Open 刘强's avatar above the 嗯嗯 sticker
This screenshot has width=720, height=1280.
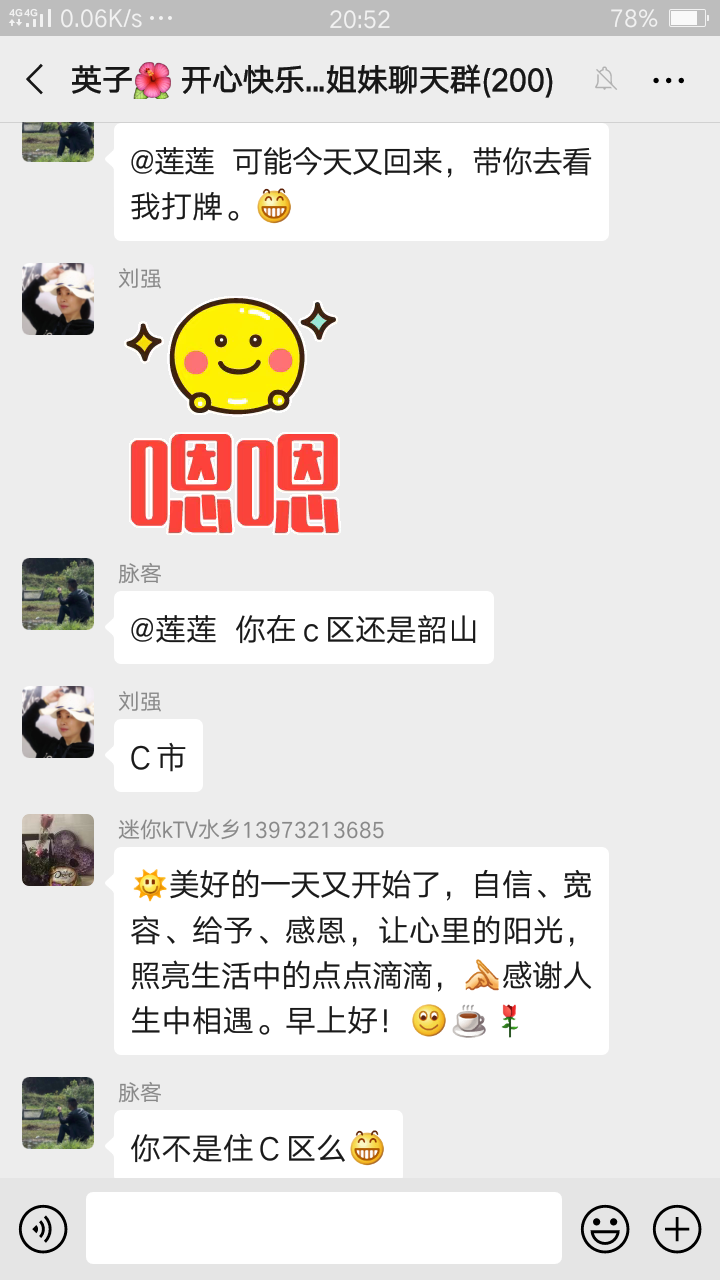(58, 299)
